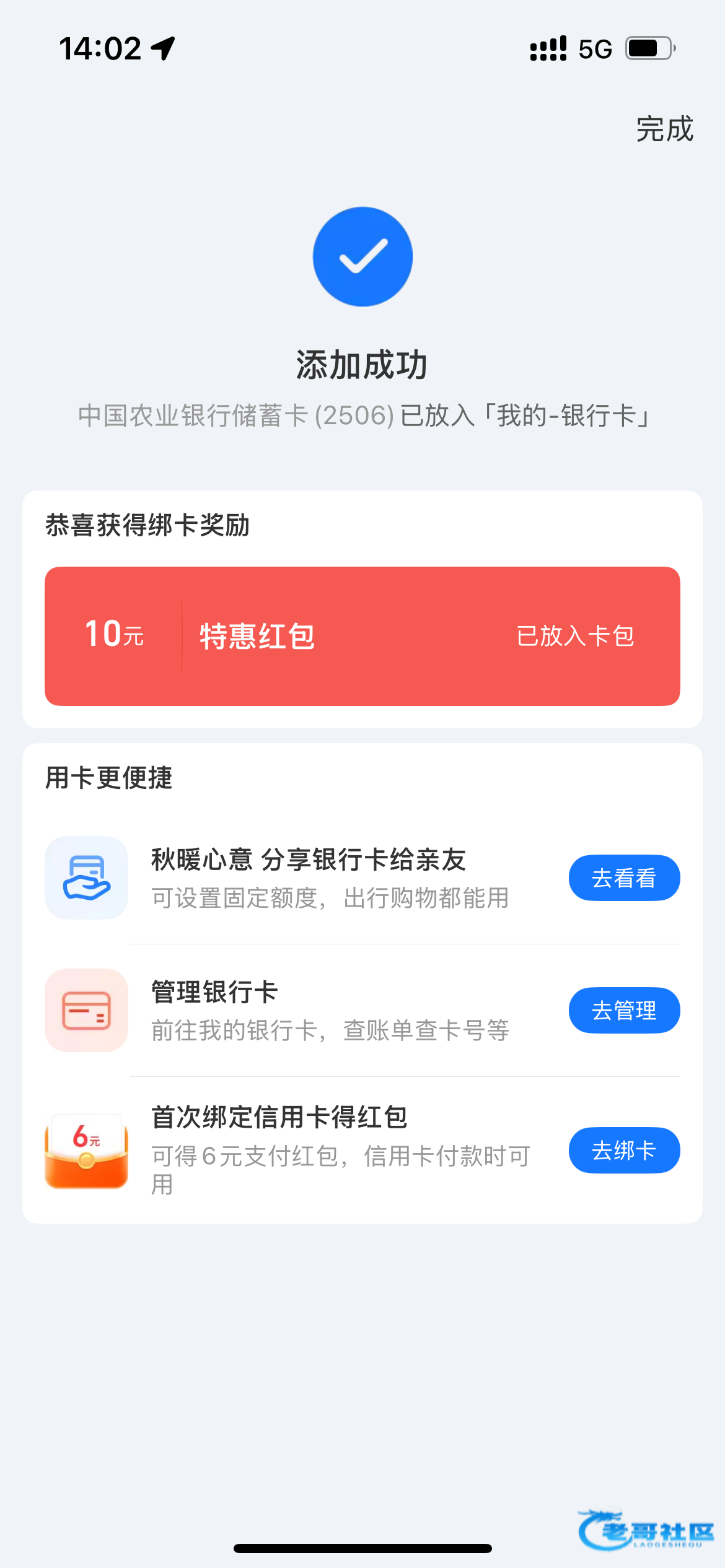Tap 去看看 to share bank card
This screenshot has height=1568, width=725.
[624, 878]
